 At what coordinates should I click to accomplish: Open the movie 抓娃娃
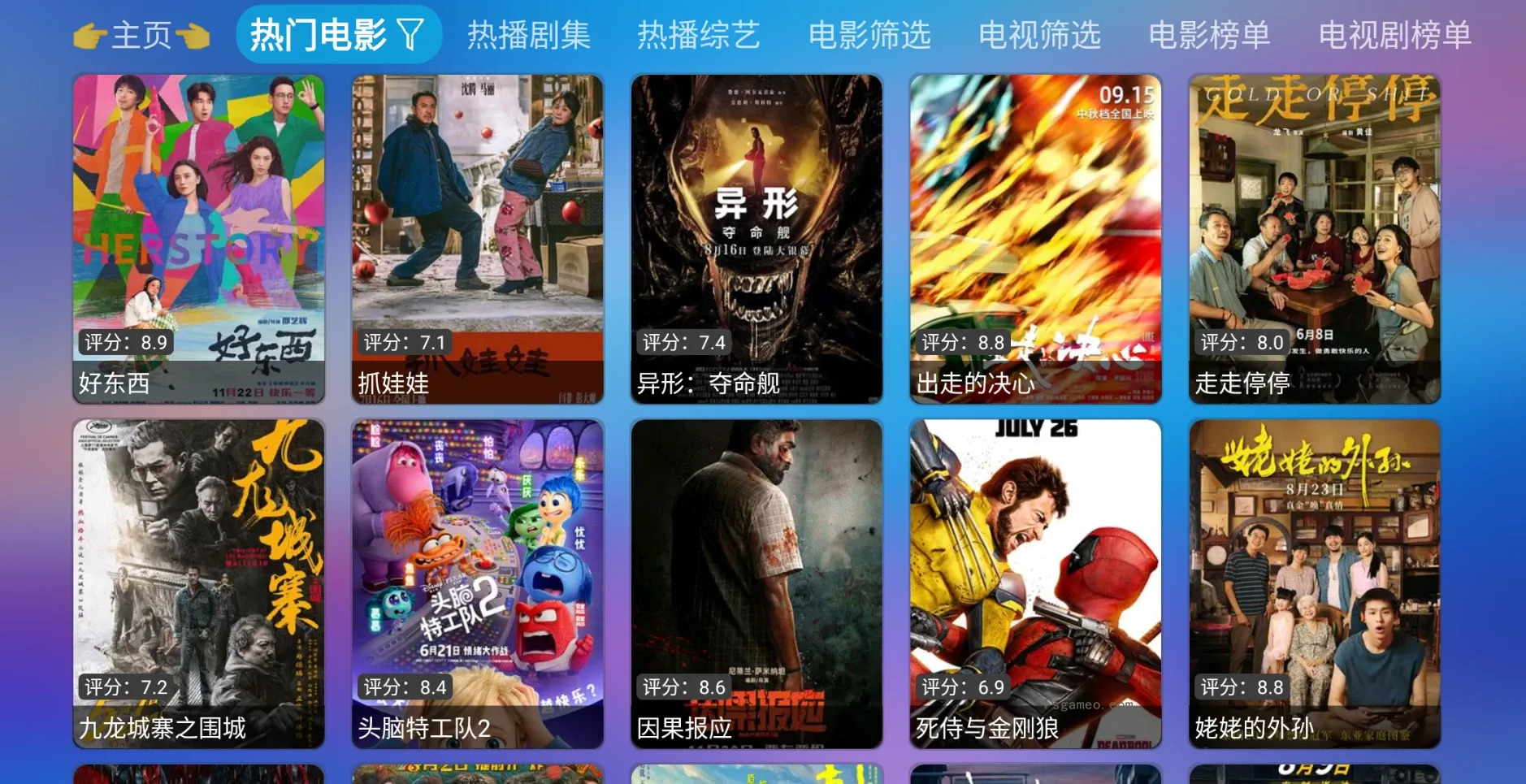click(x=478, y=239)
